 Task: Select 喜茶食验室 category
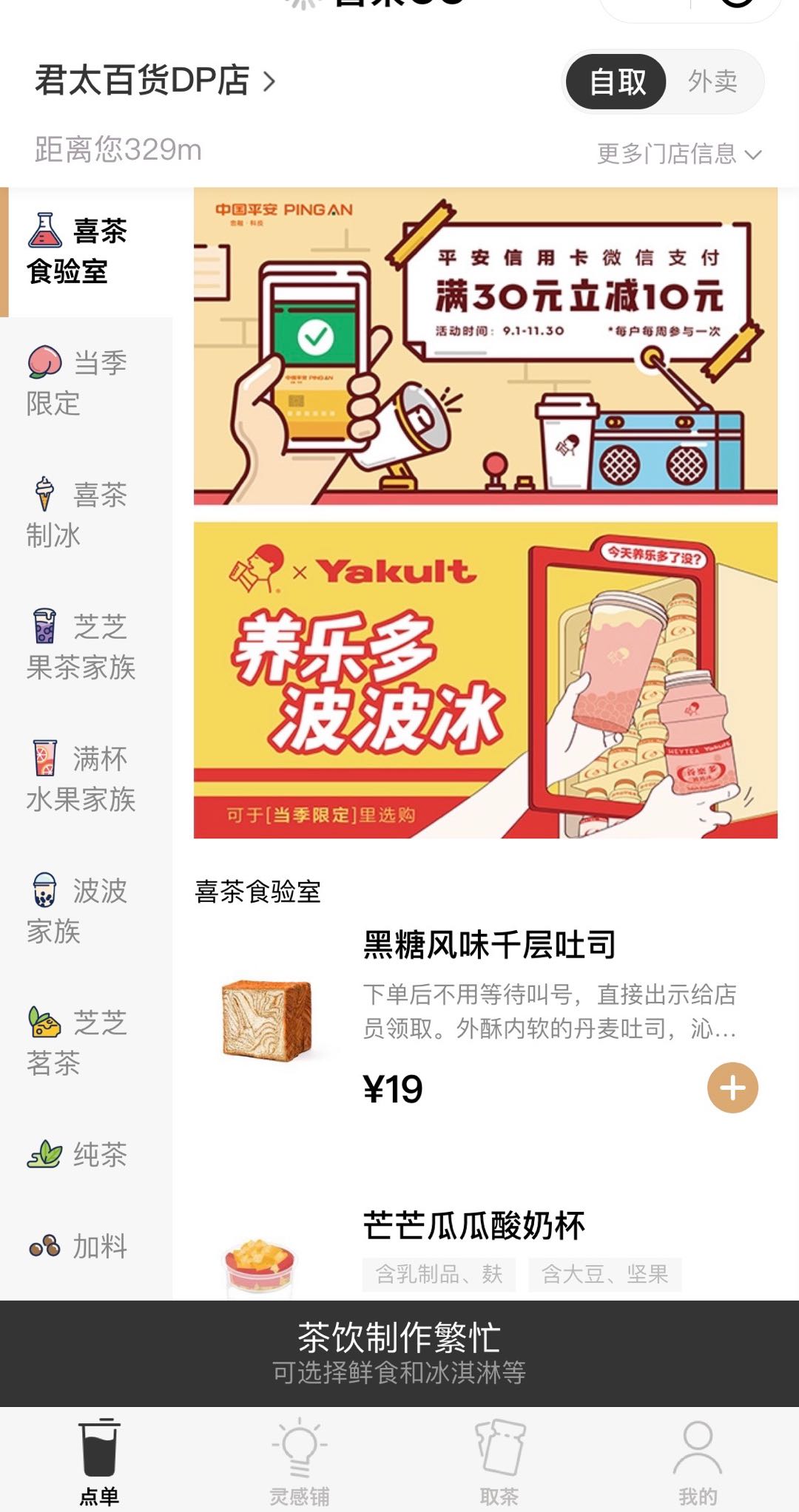[x=86, y=251]
